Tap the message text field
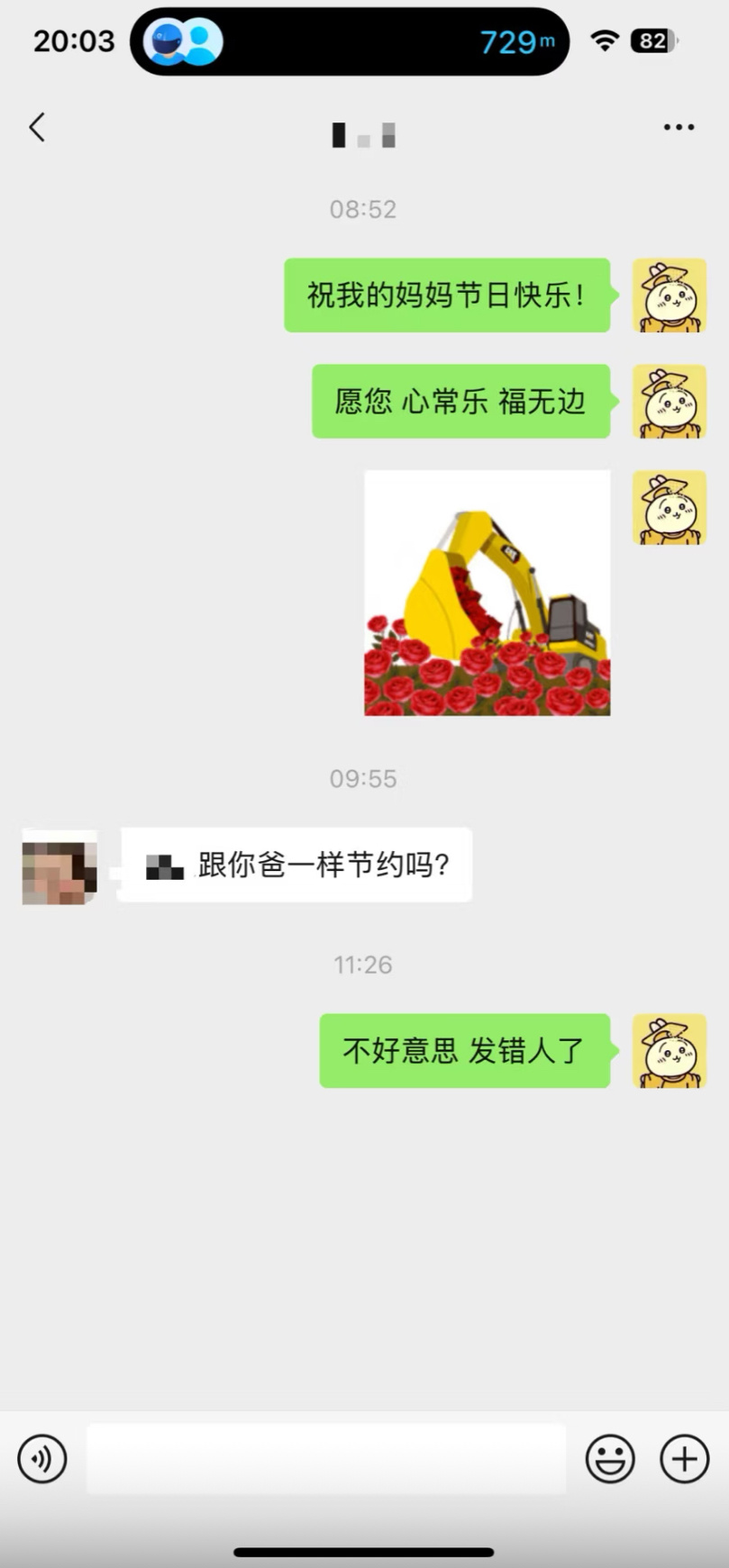Screen dimensions: 729x1568 325,1458
